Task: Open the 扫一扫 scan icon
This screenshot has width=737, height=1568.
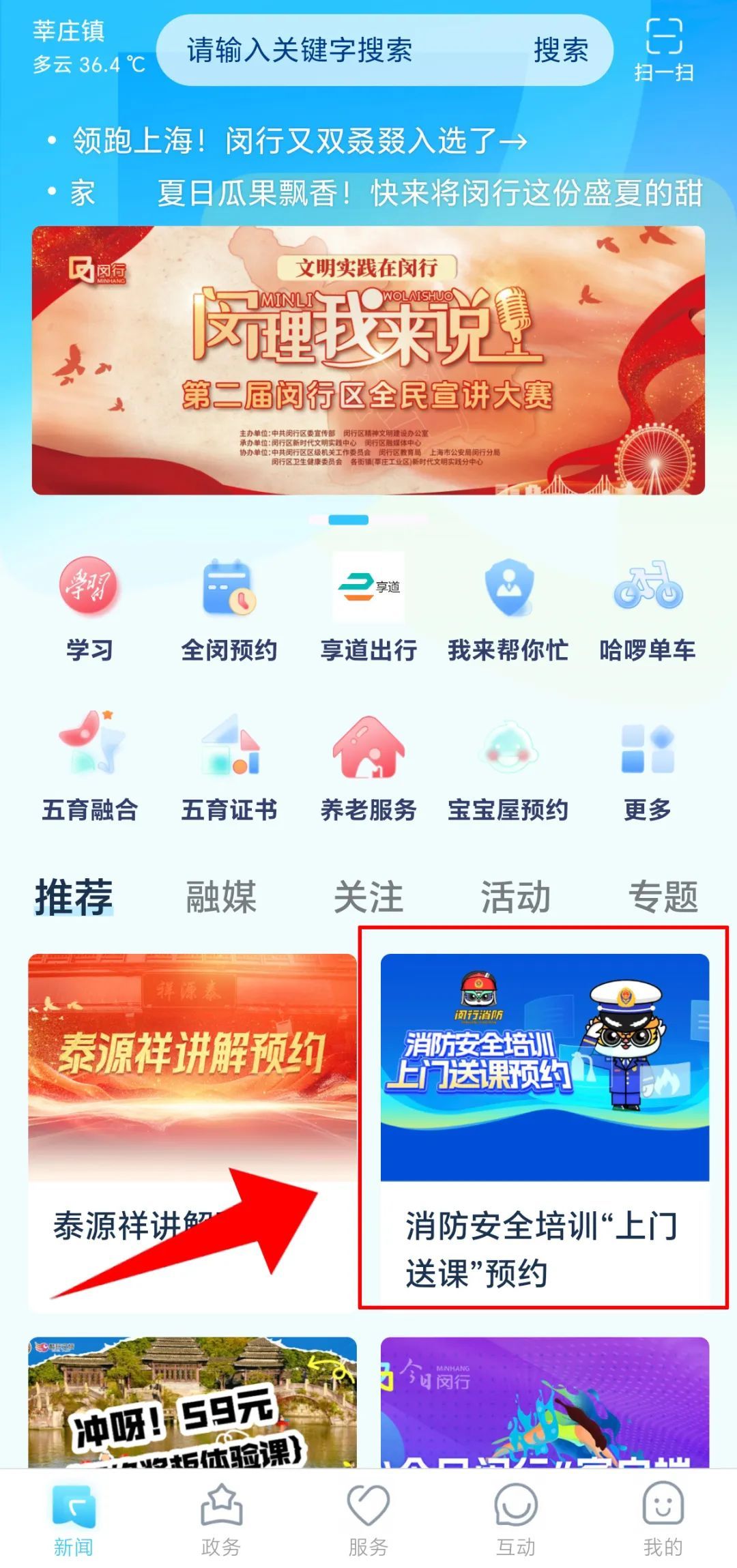Action: point(664,50)
